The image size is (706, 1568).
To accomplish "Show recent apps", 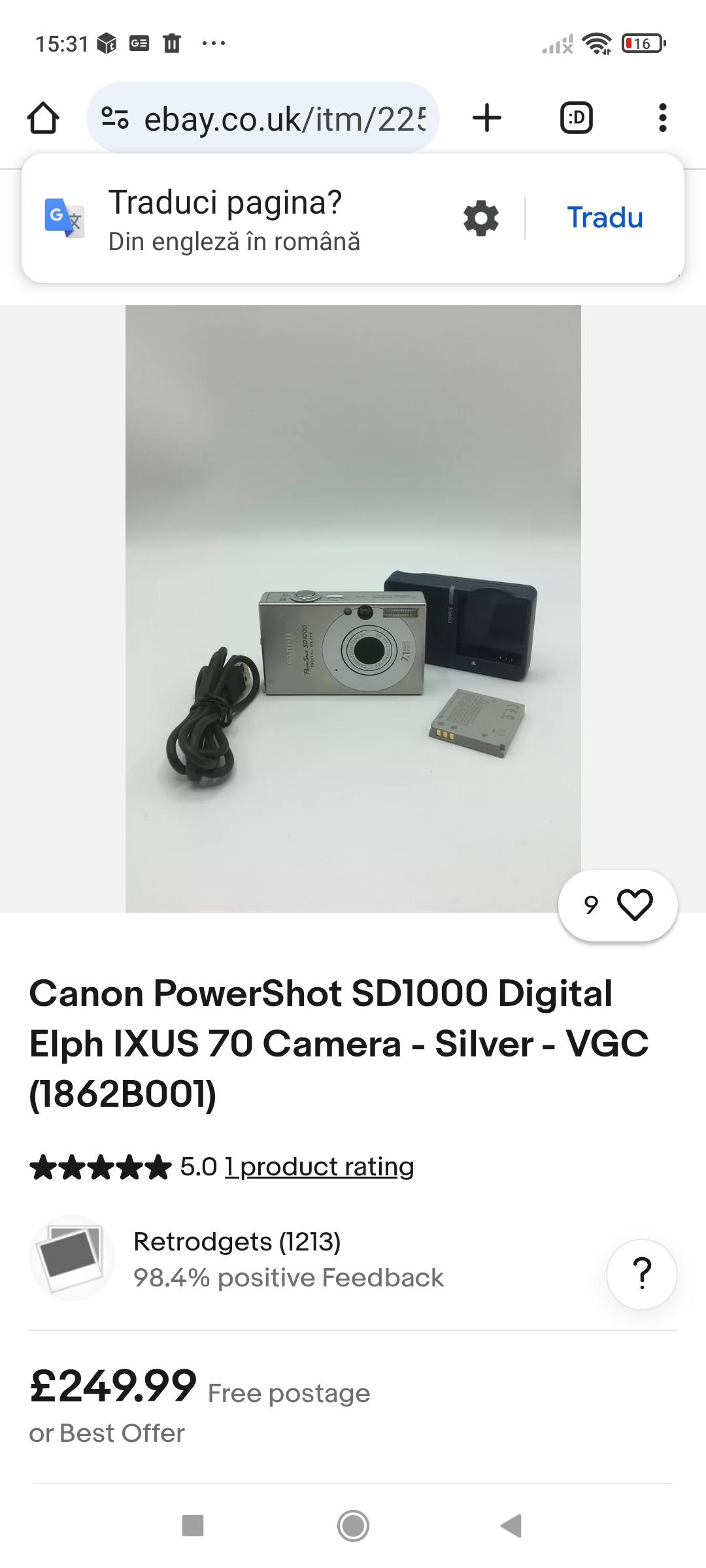I will tap(193, 1526).
